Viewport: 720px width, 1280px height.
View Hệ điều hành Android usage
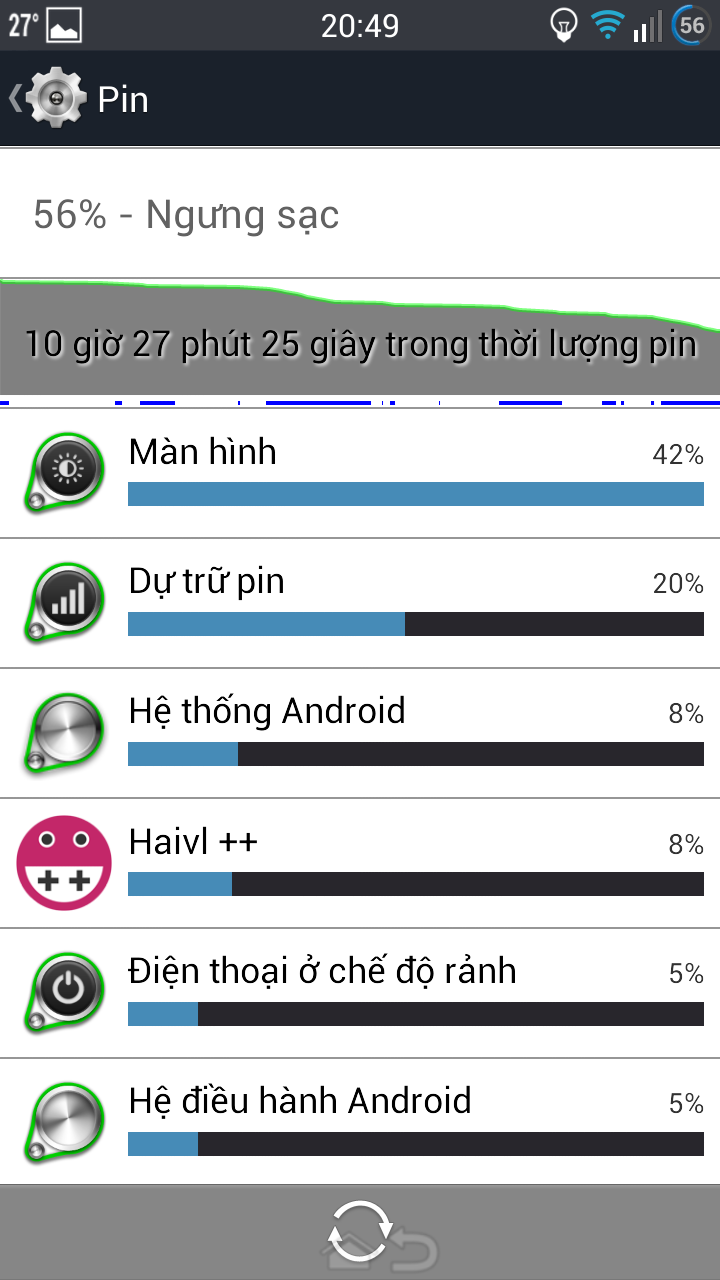pyautogui.click(x=360, y=1122)
